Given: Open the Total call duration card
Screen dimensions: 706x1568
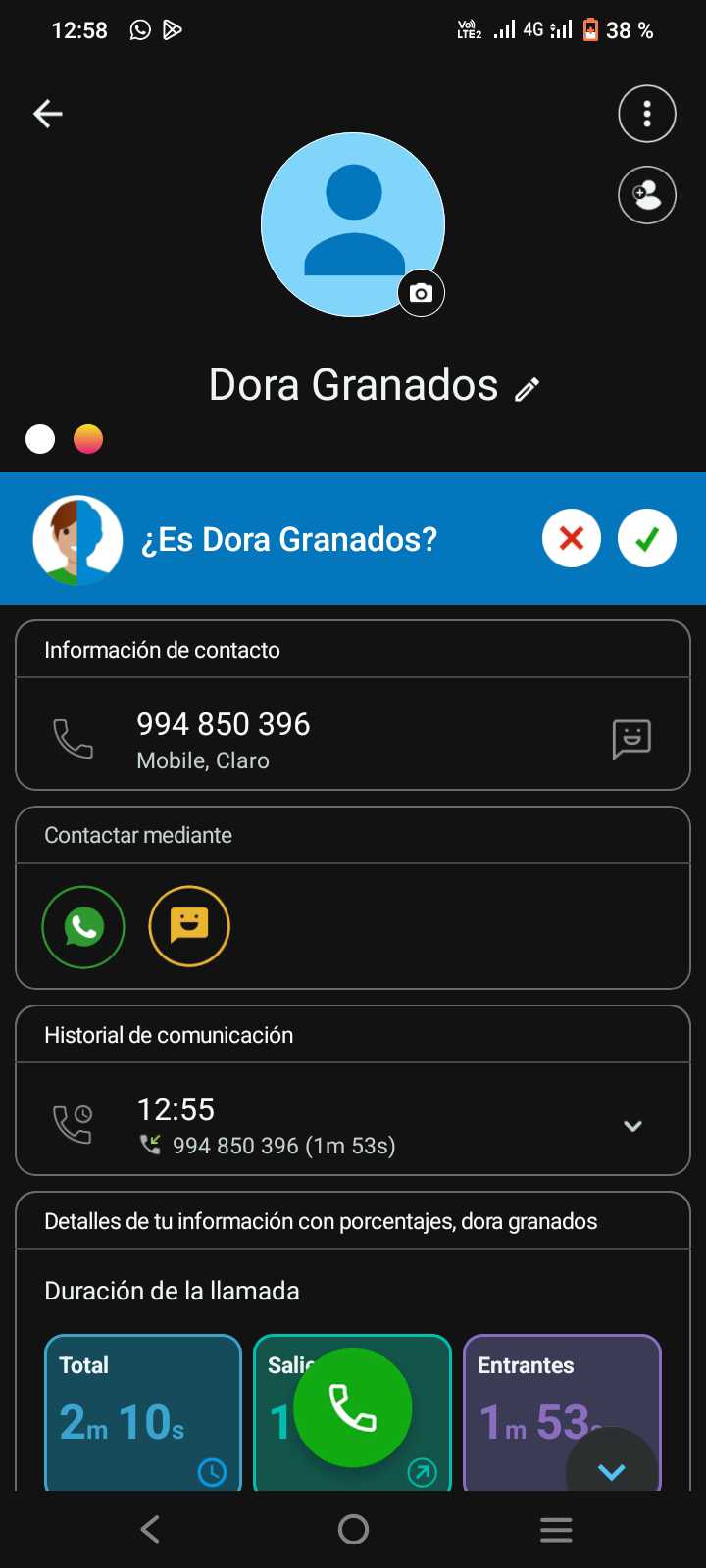Looking at the screenshot, I should pos(143,1411).
